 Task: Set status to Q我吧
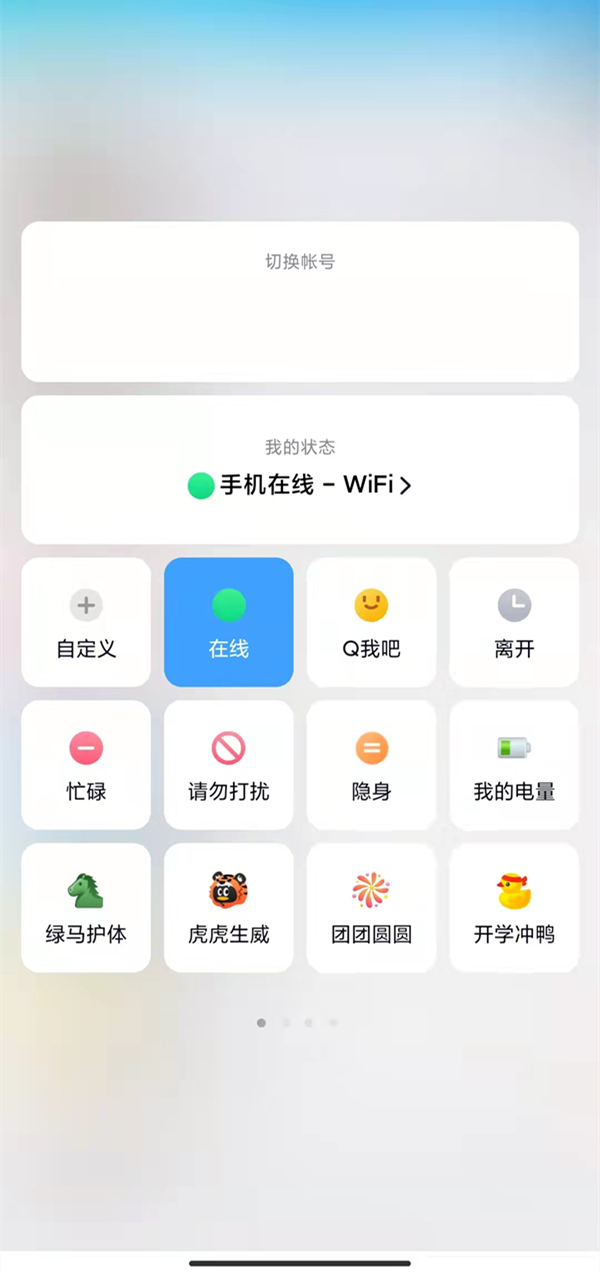pyautogui.click(x=371, y=622)
